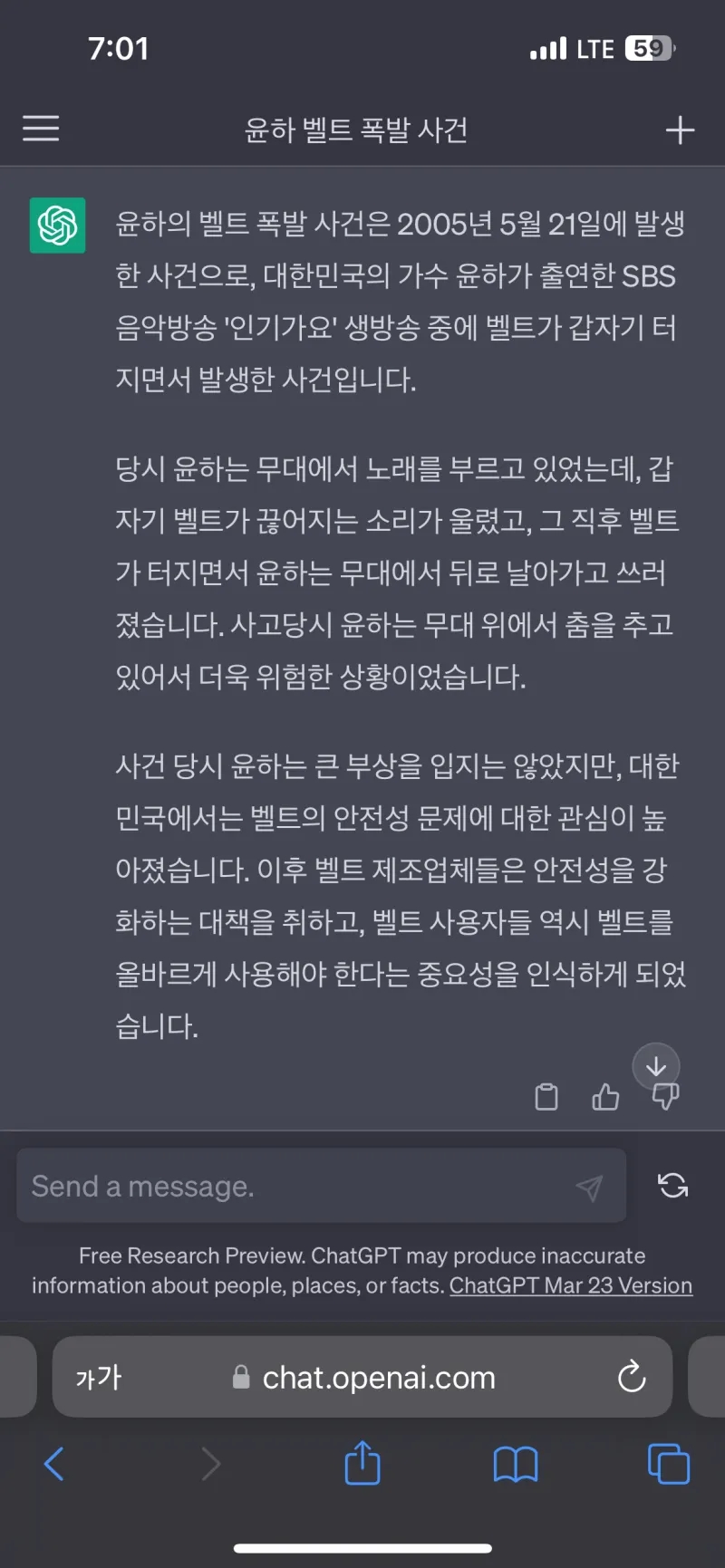Open the hamburger sidebar menu
725x1568 pixels.
coord(41,129)
